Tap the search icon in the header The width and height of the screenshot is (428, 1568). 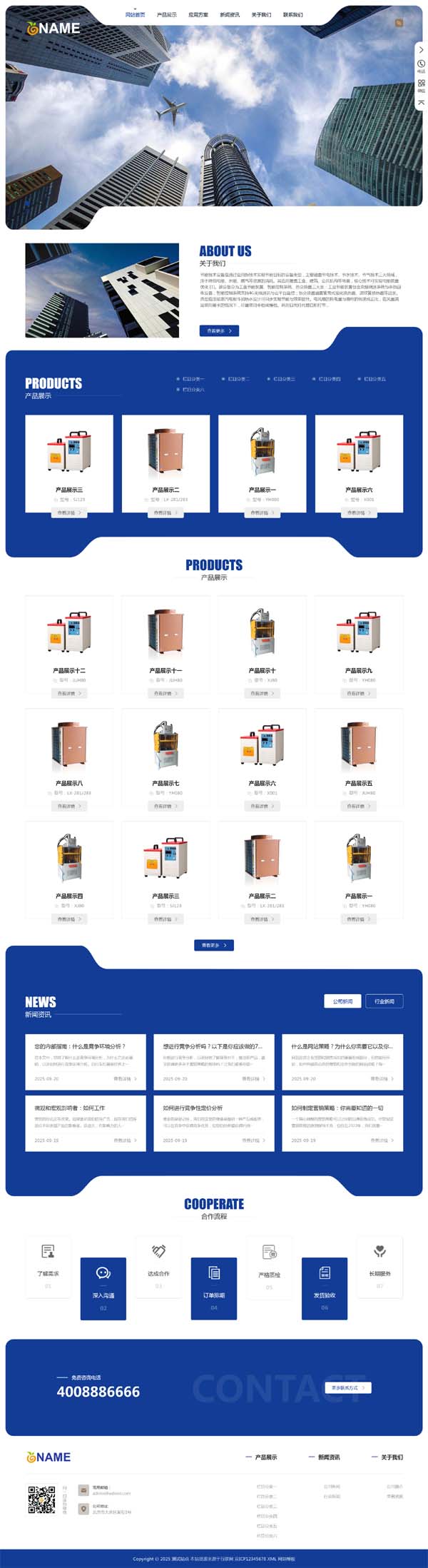tap(399, 23)
